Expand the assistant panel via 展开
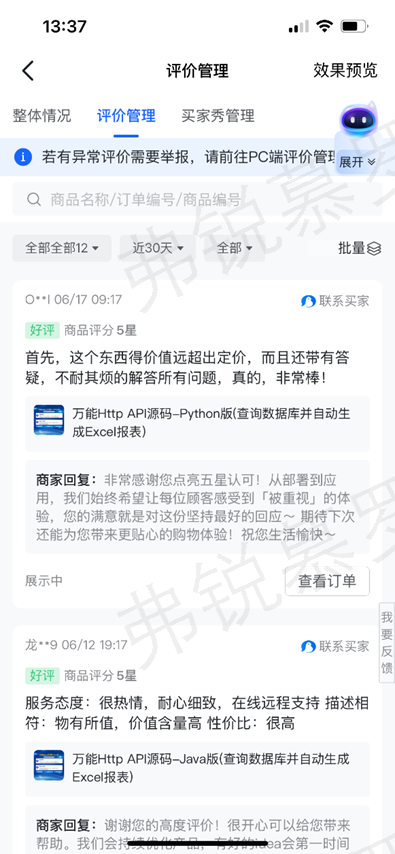 coord(357,162)
